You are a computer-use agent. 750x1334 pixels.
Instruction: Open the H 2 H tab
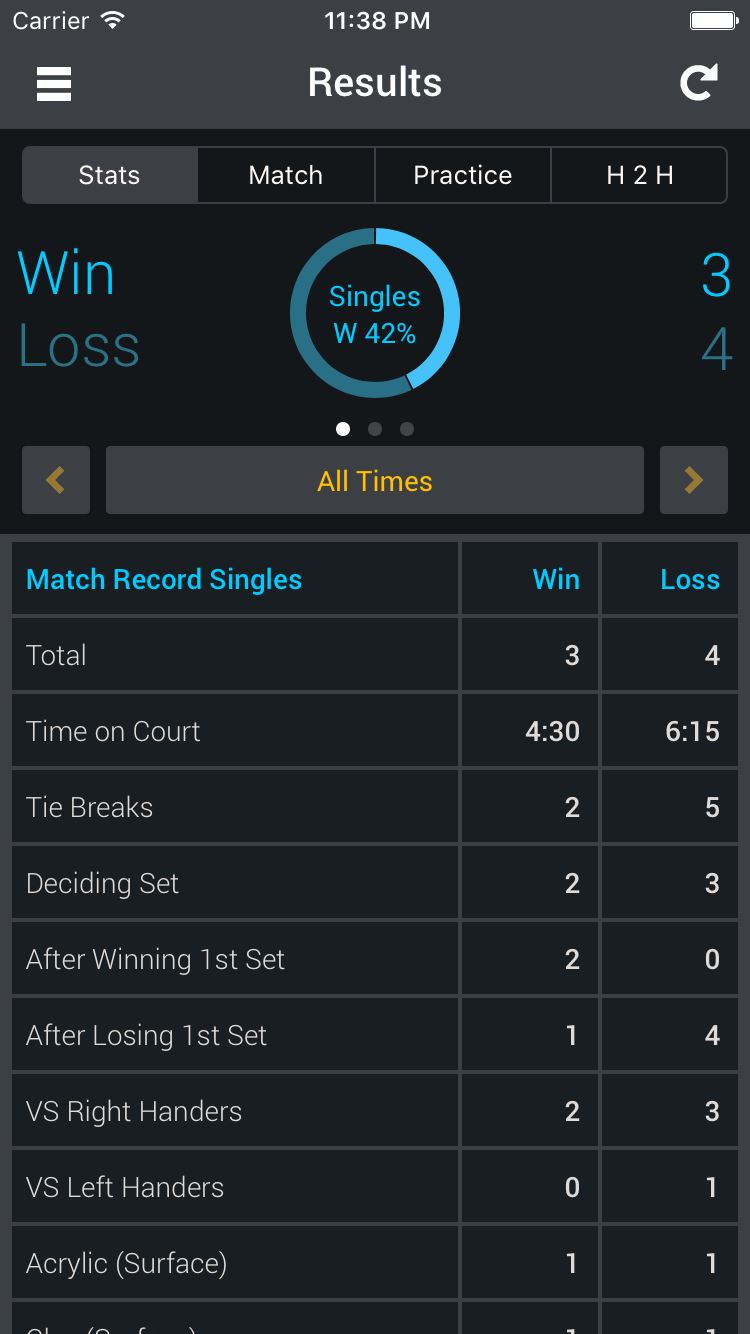(639, 175)
